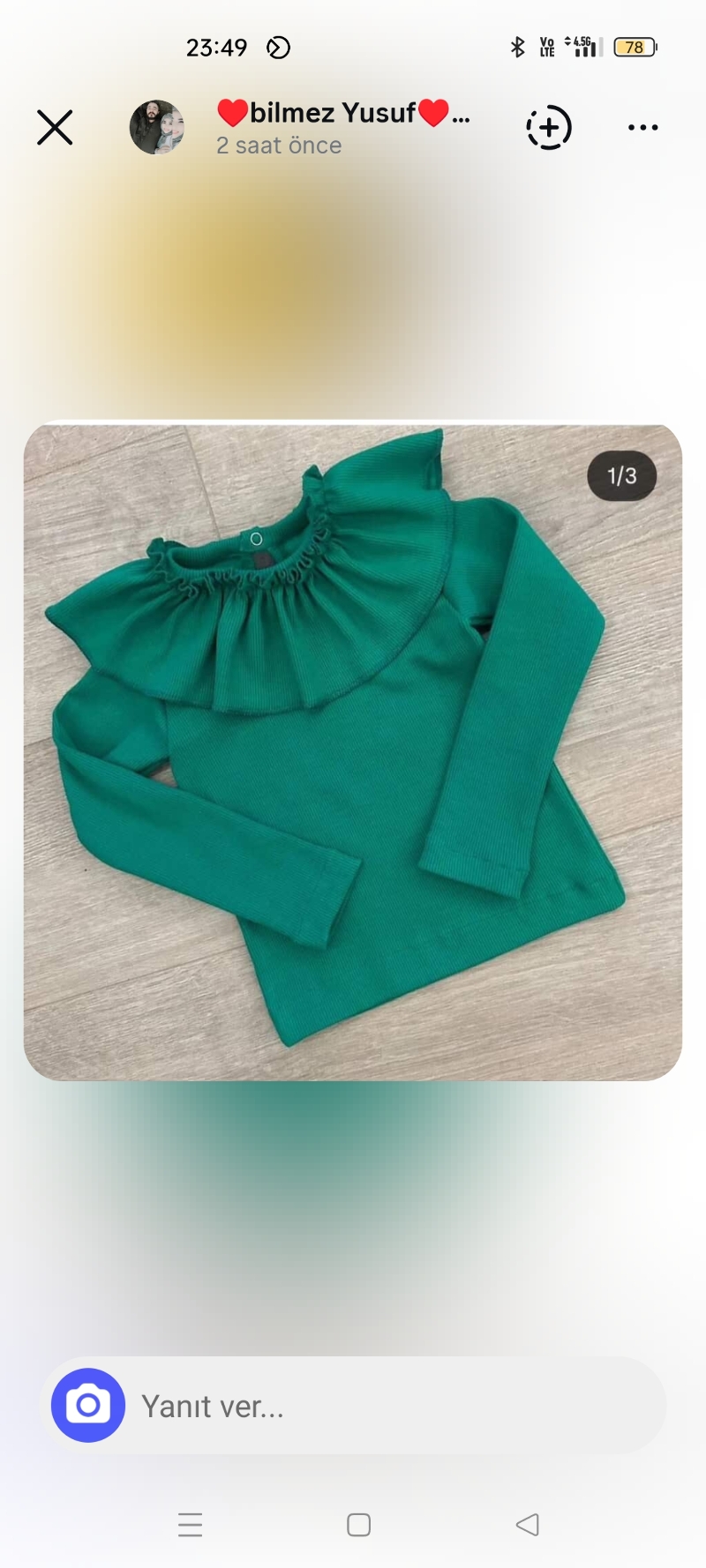Go back using system navigation

(527, 1524)
